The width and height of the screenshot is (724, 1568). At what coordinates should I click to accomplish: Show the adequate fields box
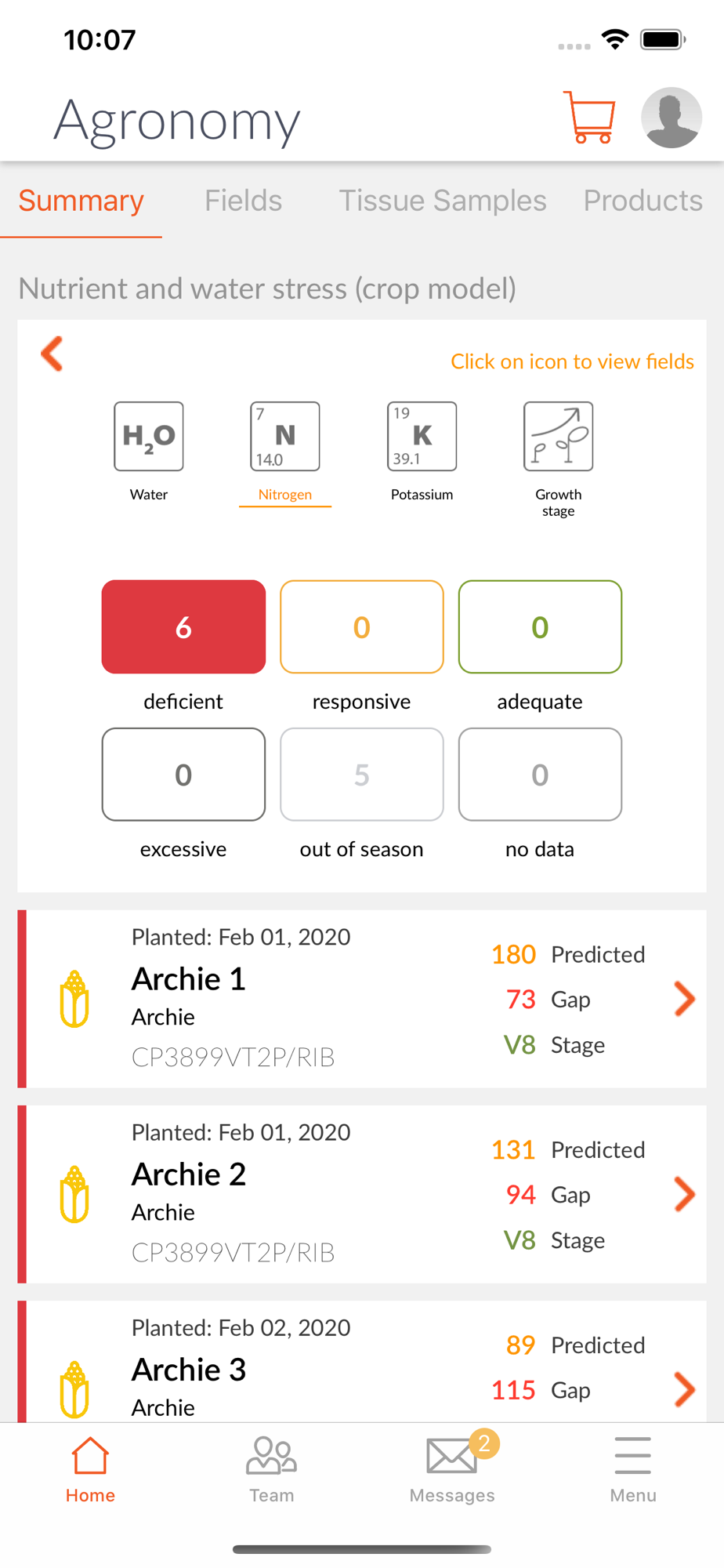coord(540,626)
